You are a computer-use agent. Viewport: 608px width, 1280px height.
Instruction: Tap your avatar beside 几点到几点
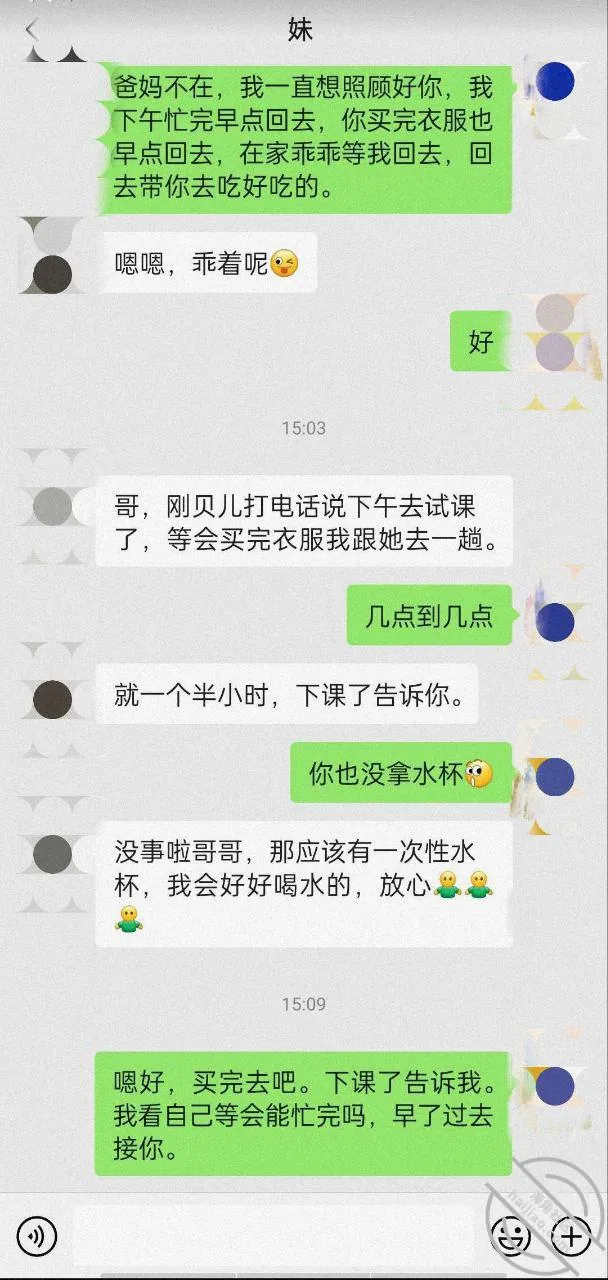coord(555,622)
